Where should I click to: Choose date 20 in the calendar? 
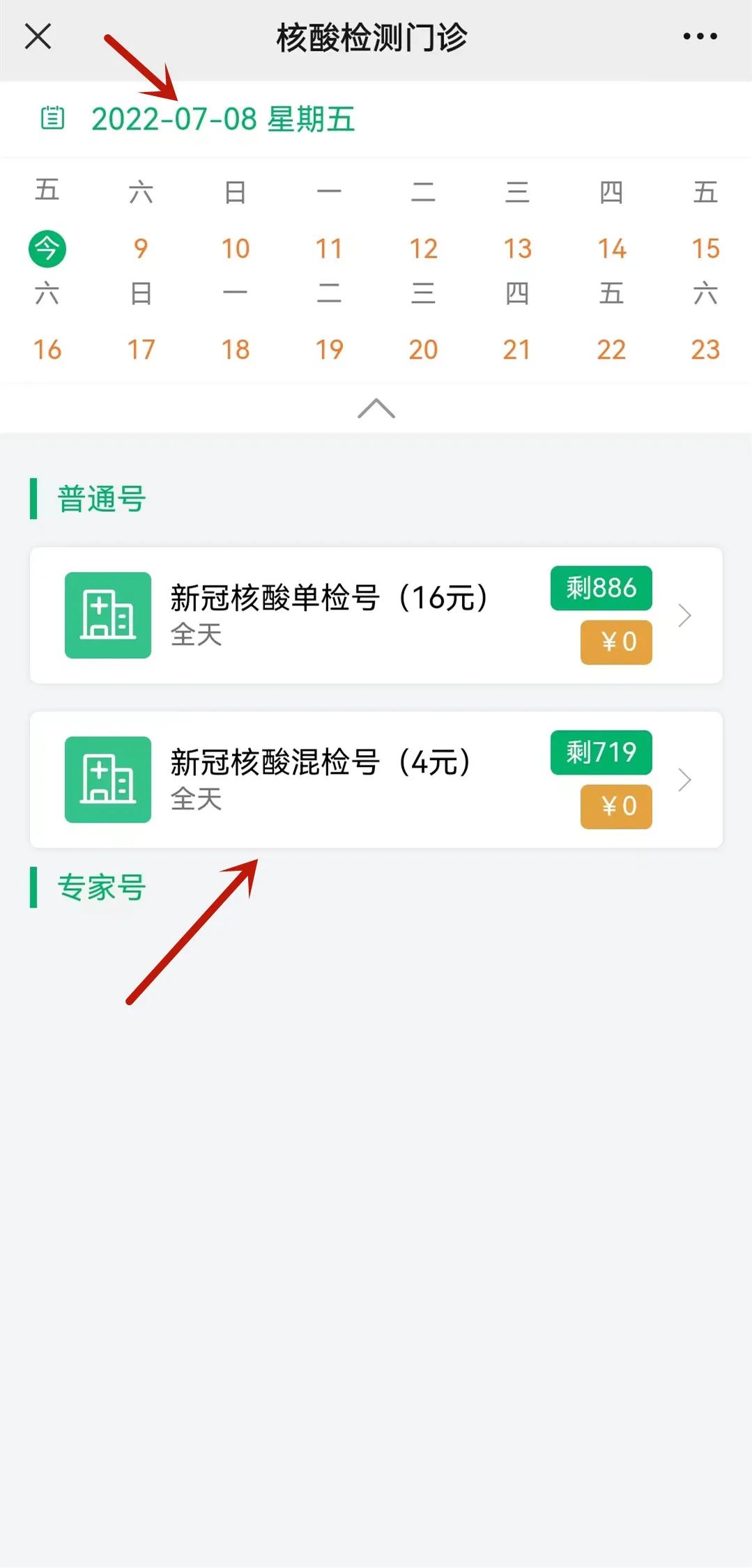pyautogui.click(x=423, y=349)
